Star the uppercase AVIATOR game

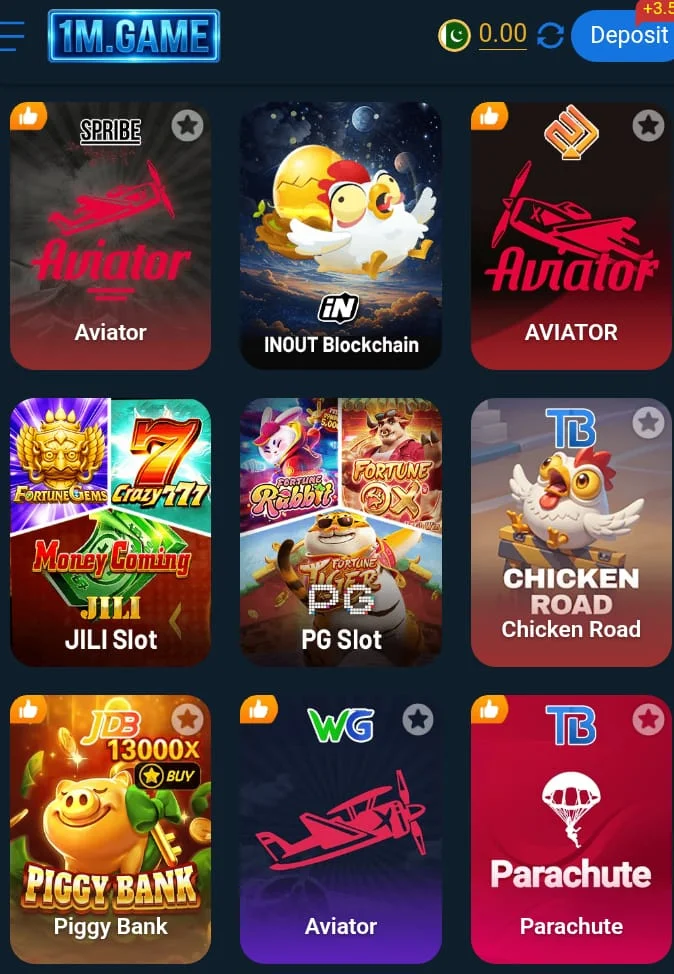tap(648, 126)
